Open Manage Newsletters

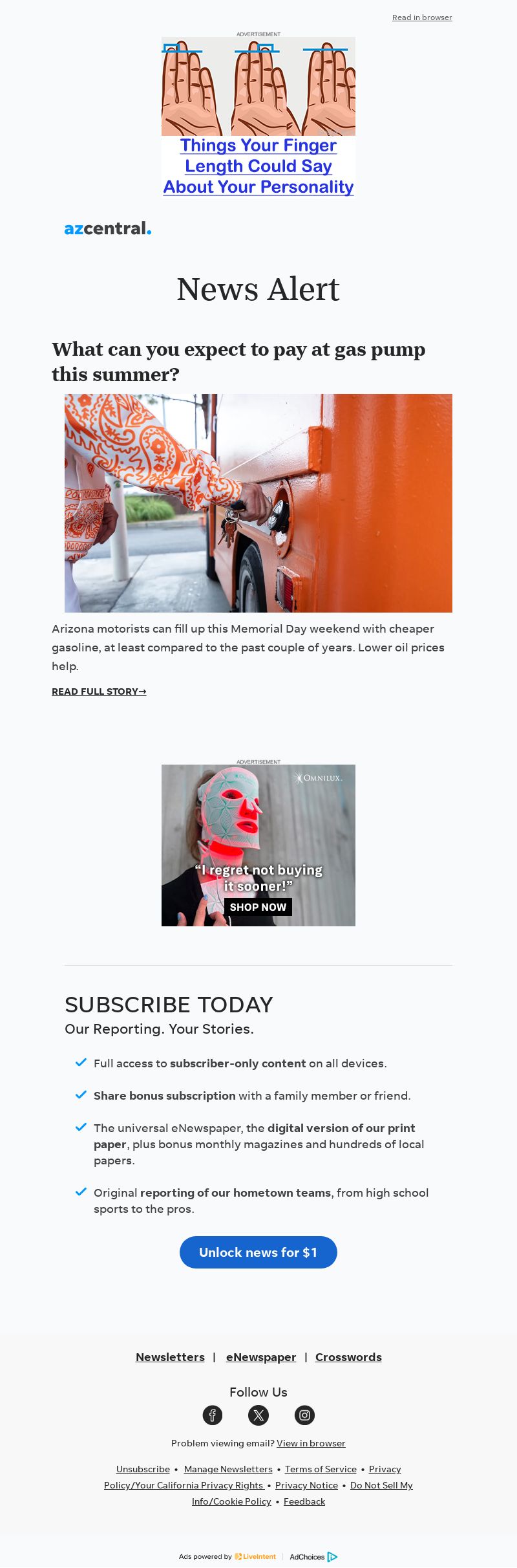[x=228, y=1469]
